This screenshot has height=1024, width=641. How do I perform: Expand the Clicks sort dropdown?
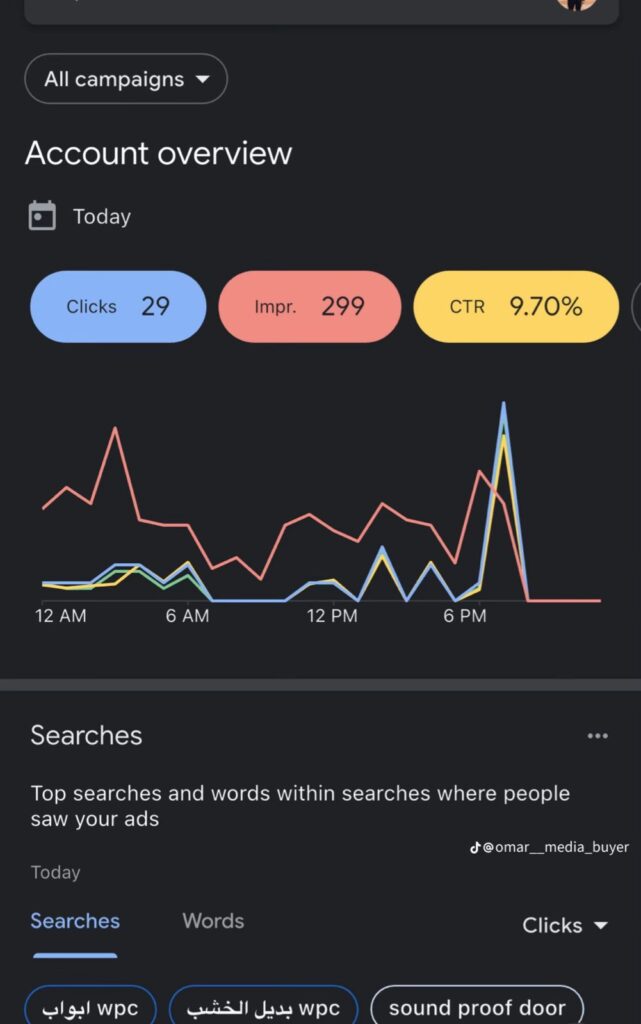[x=565, y=925]
